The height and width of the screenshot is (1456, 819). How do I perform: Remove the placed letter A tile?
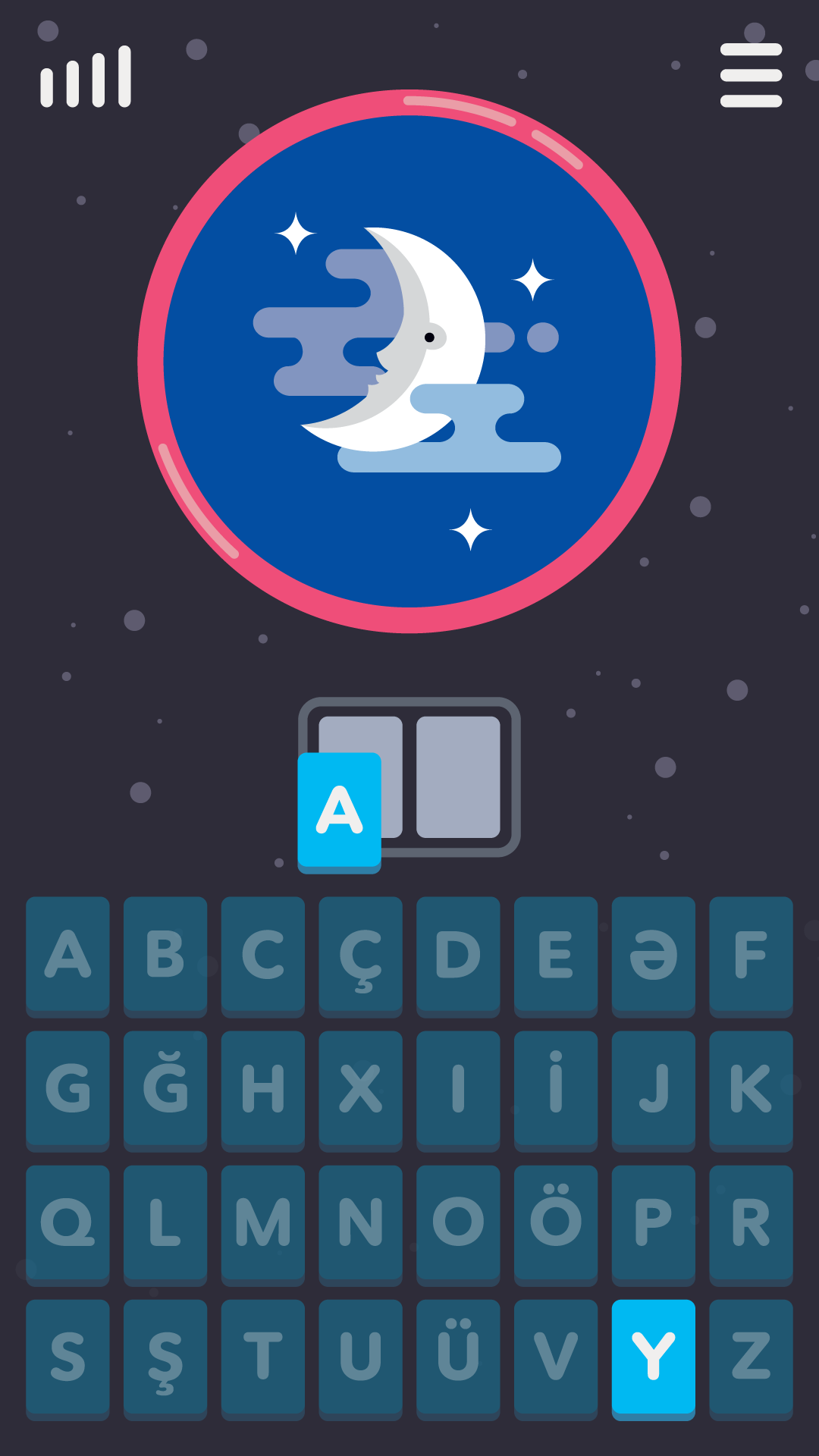coord(339,810)
